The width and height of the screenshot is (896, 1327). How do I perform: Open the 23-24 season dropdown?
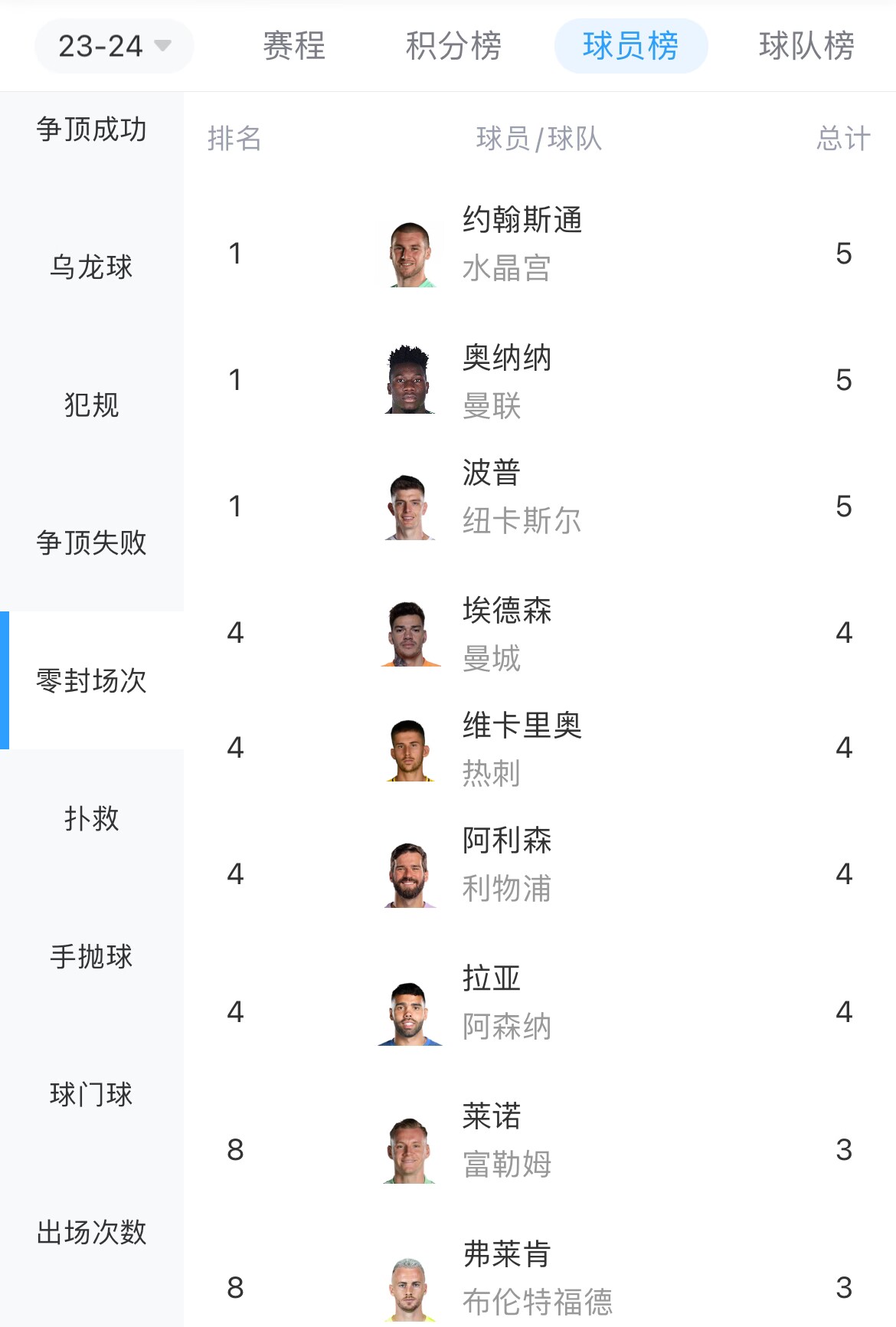(114, 46)
